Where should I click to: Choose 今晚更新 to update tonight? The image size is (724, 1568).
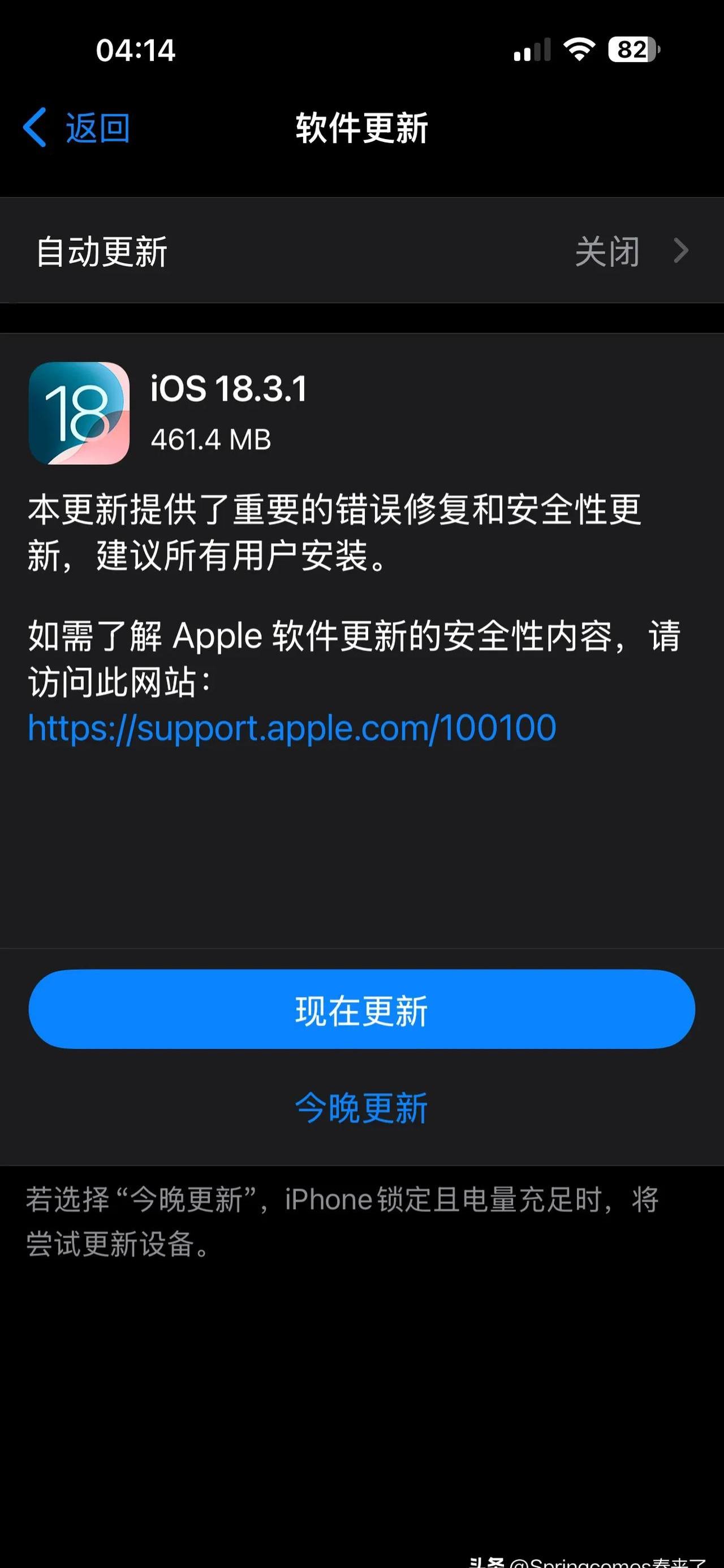pyautogui.click(x=361, y=1108)
